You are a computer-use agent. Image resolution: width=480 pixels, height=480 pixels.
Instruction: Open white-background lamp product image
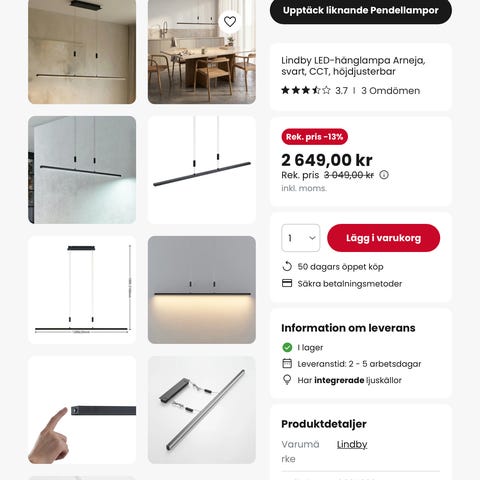tap(202, 170)
